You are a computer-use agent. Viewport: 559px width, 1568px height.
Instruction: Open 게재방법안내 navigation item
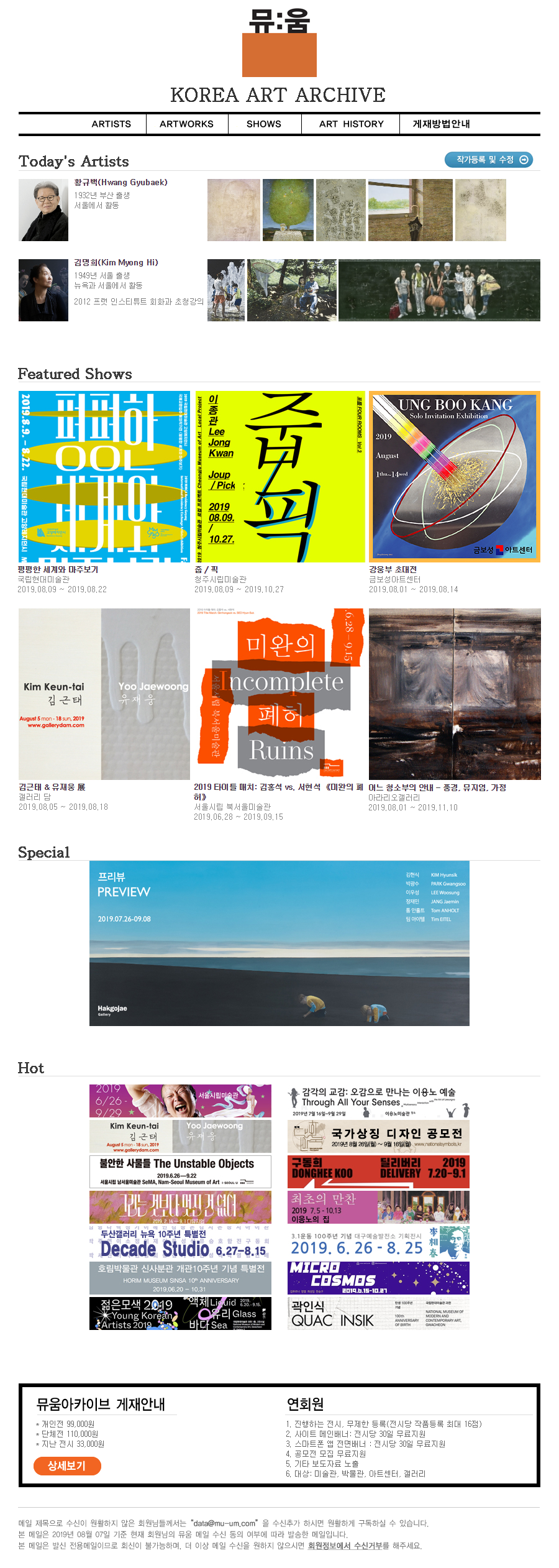click(x=442, y=124)
